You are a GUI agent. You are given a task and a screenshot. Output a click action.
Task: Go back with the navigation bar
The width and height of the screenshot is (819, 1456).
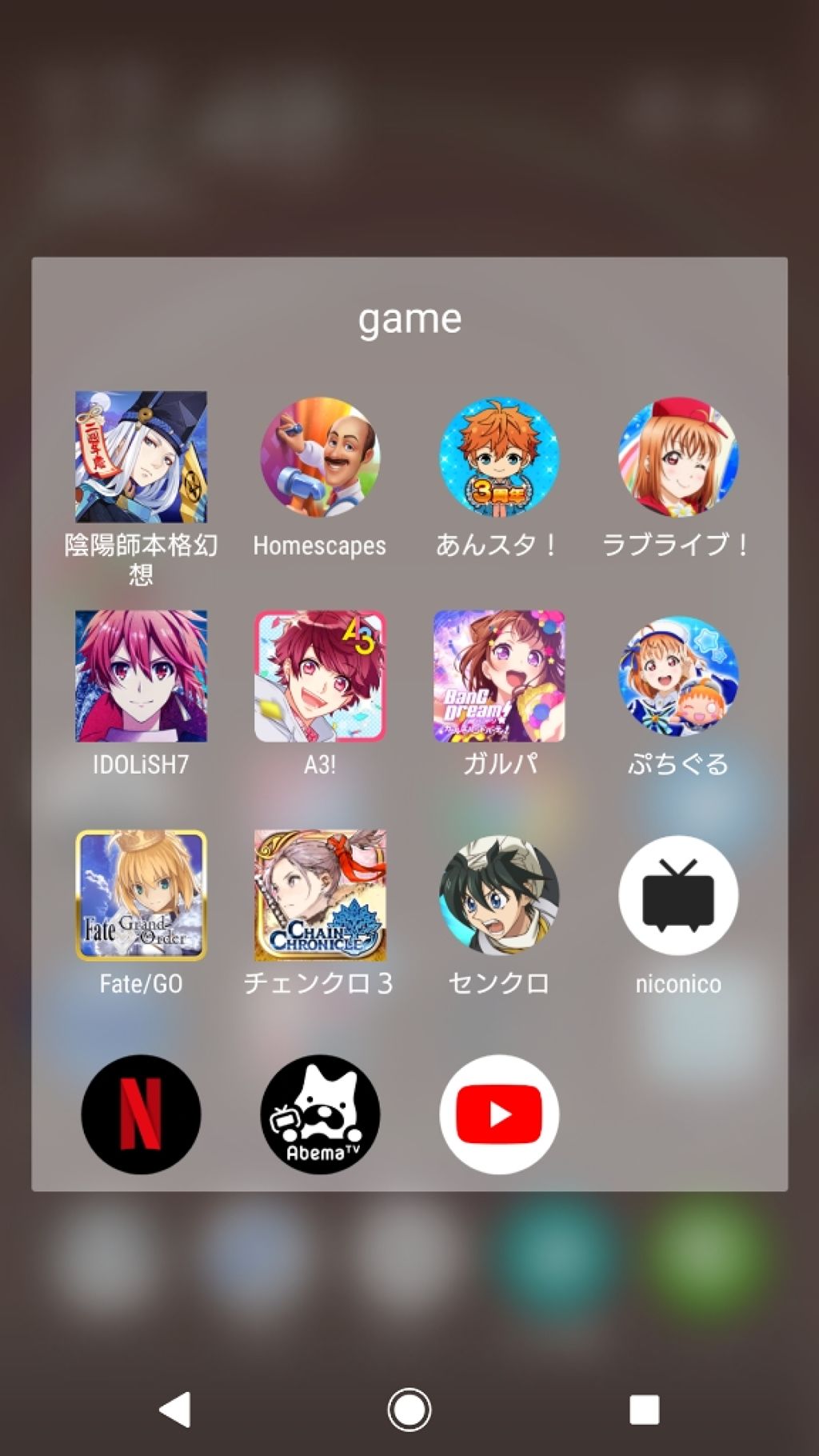[x=175, y=1410]
